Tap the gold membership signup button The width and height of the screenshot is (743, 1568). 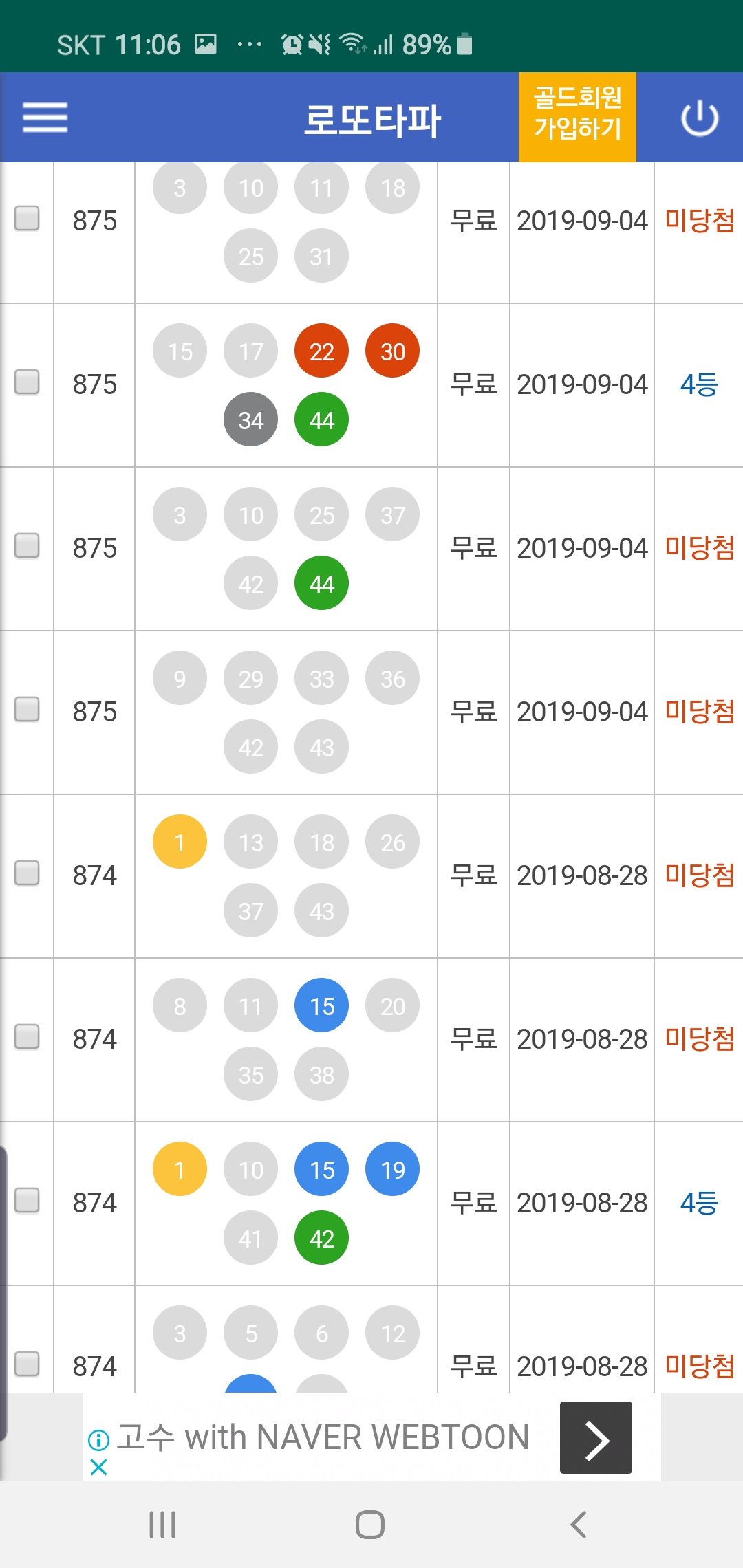point(577,117)
